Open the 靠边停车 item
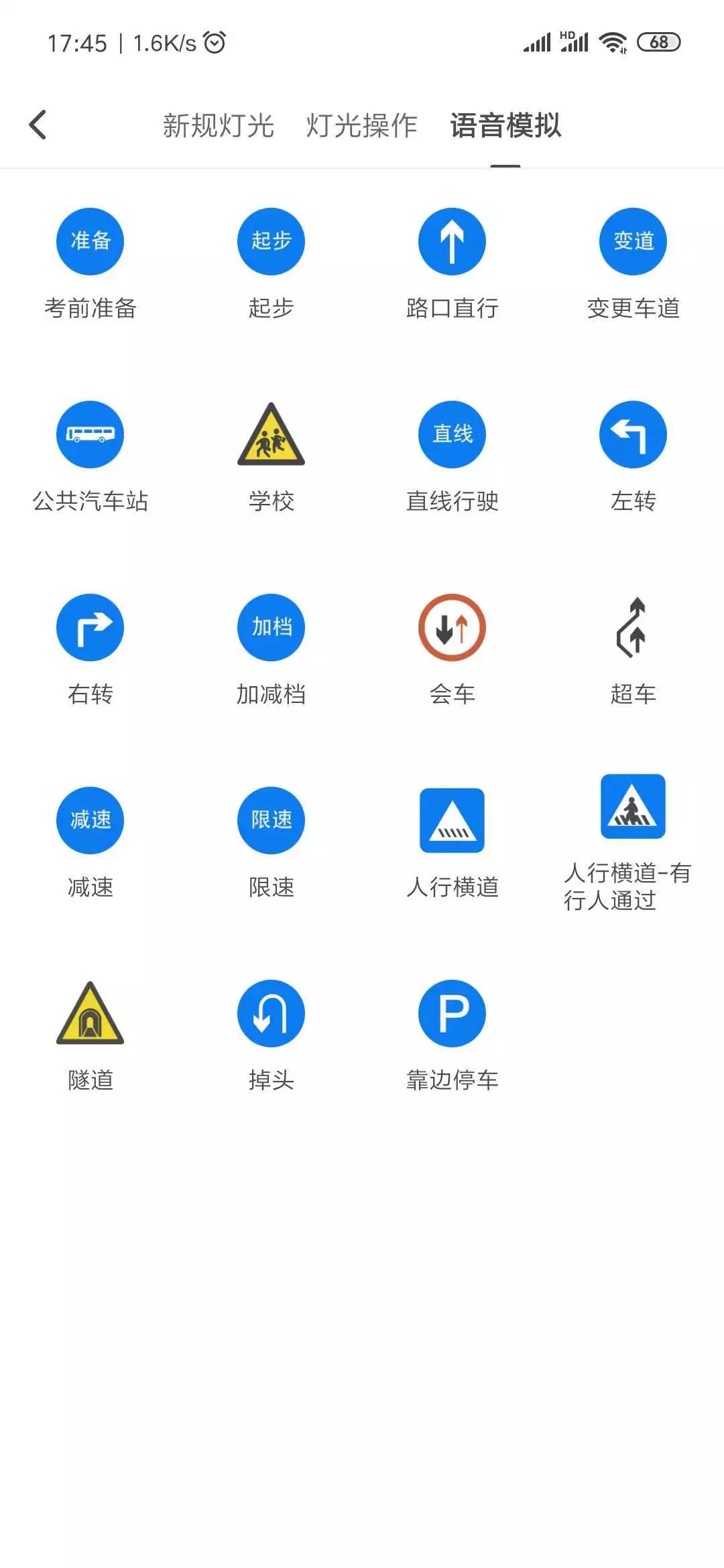This screenshot has width=724, height=1568. (x=452, y=1014)
